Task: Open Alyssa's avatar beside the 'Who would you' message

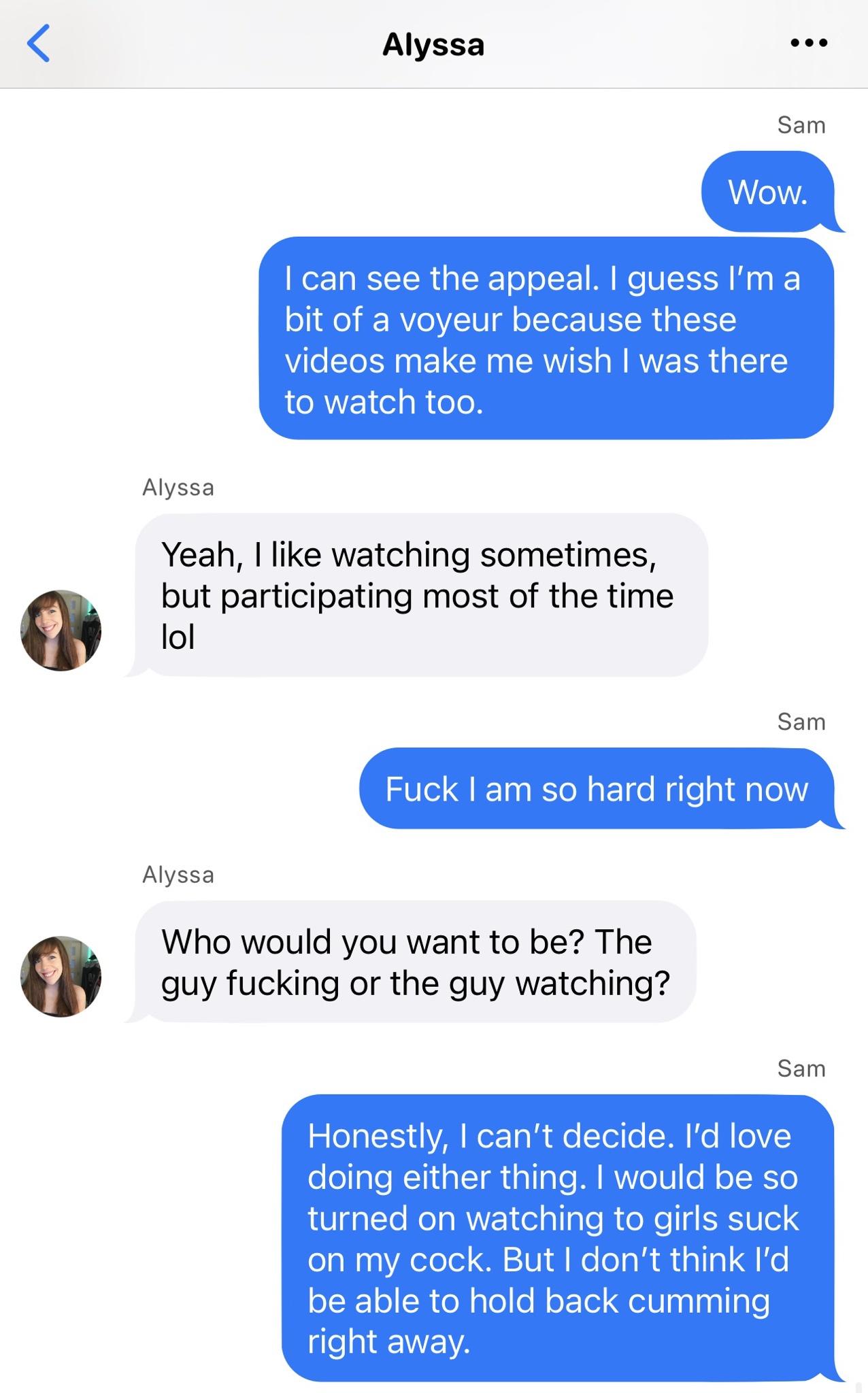Action: tap(61, 976)
